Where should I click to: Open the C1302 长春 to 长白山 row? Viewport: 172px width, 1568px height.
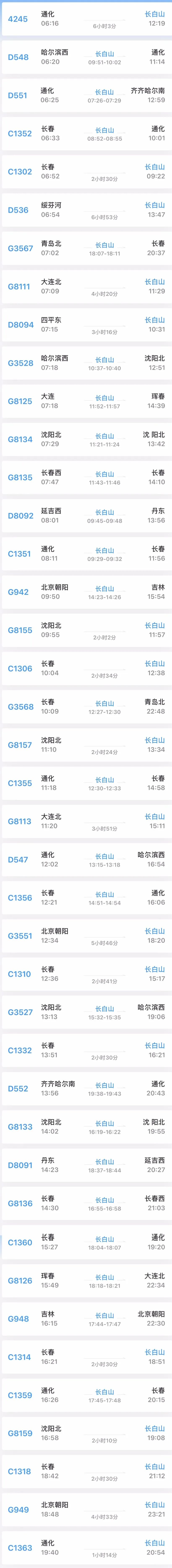[86, 172]
